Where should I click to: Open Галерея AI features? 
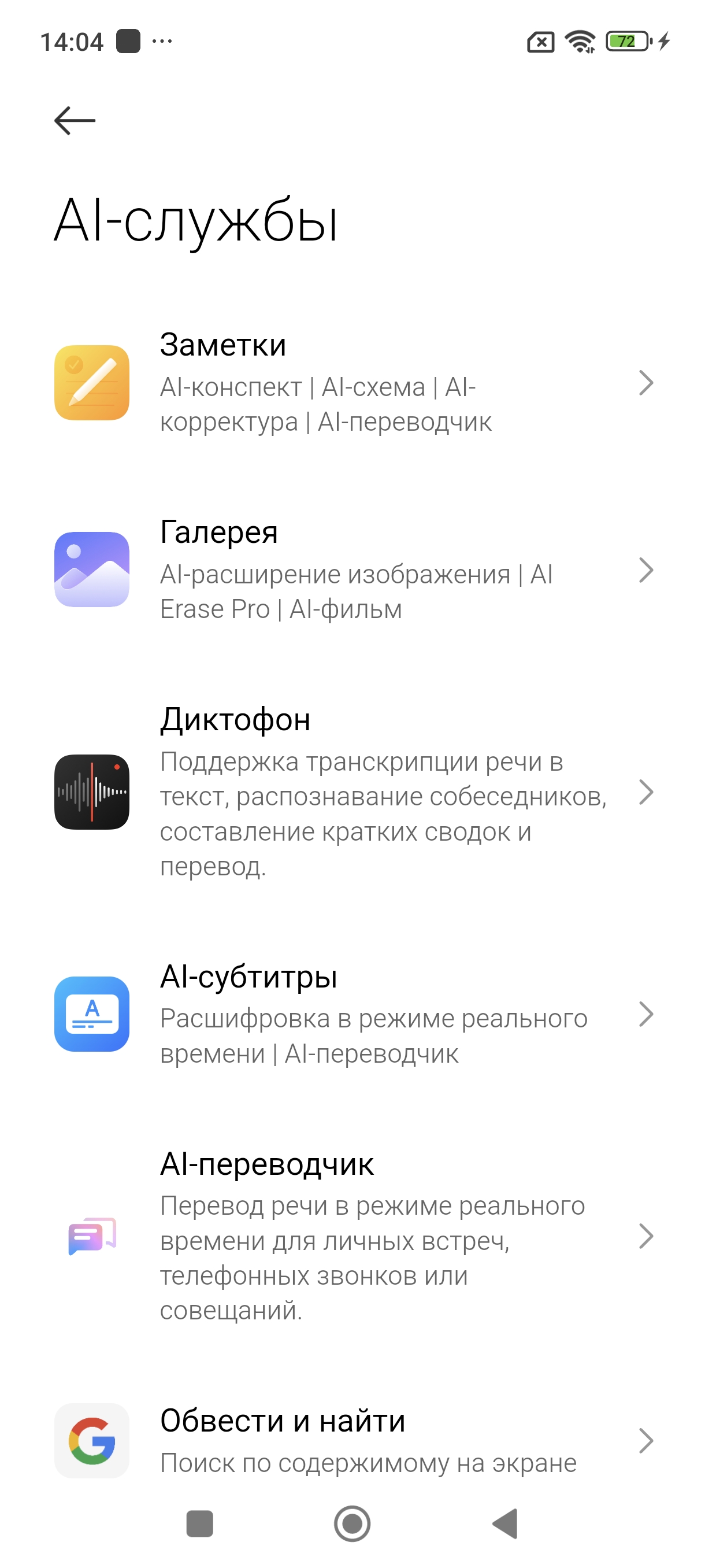pos(353,569)
